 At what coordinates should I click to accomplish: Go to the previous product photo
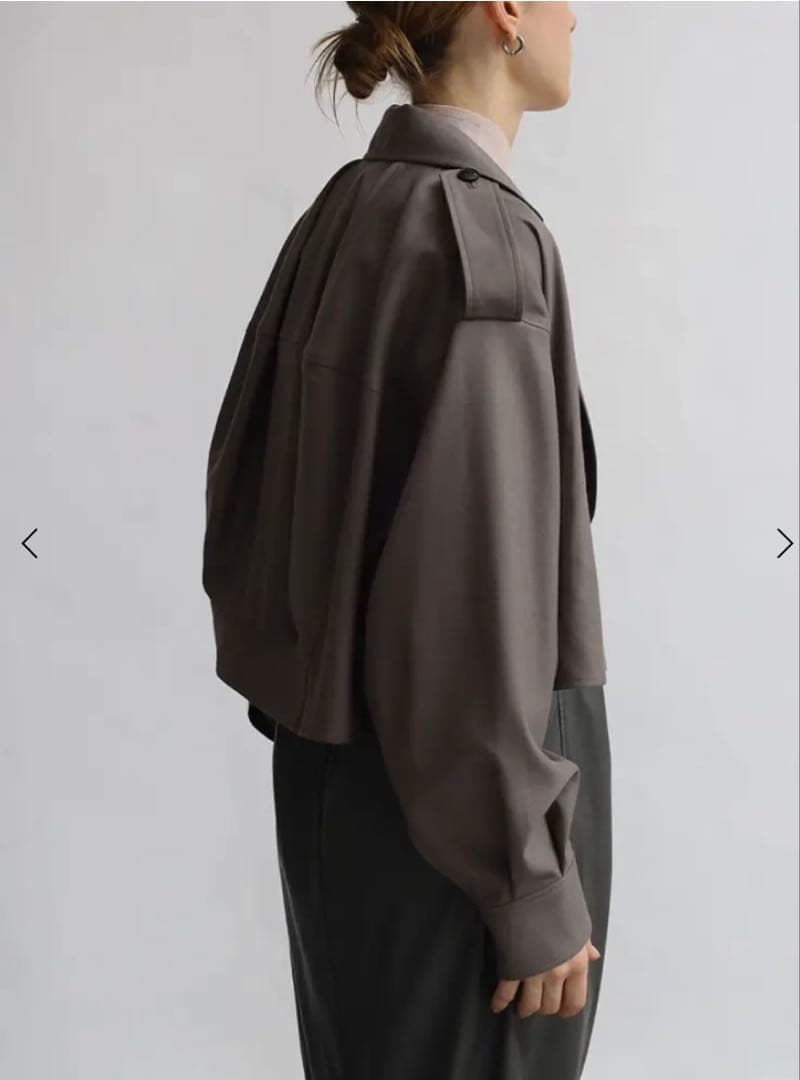30,543
